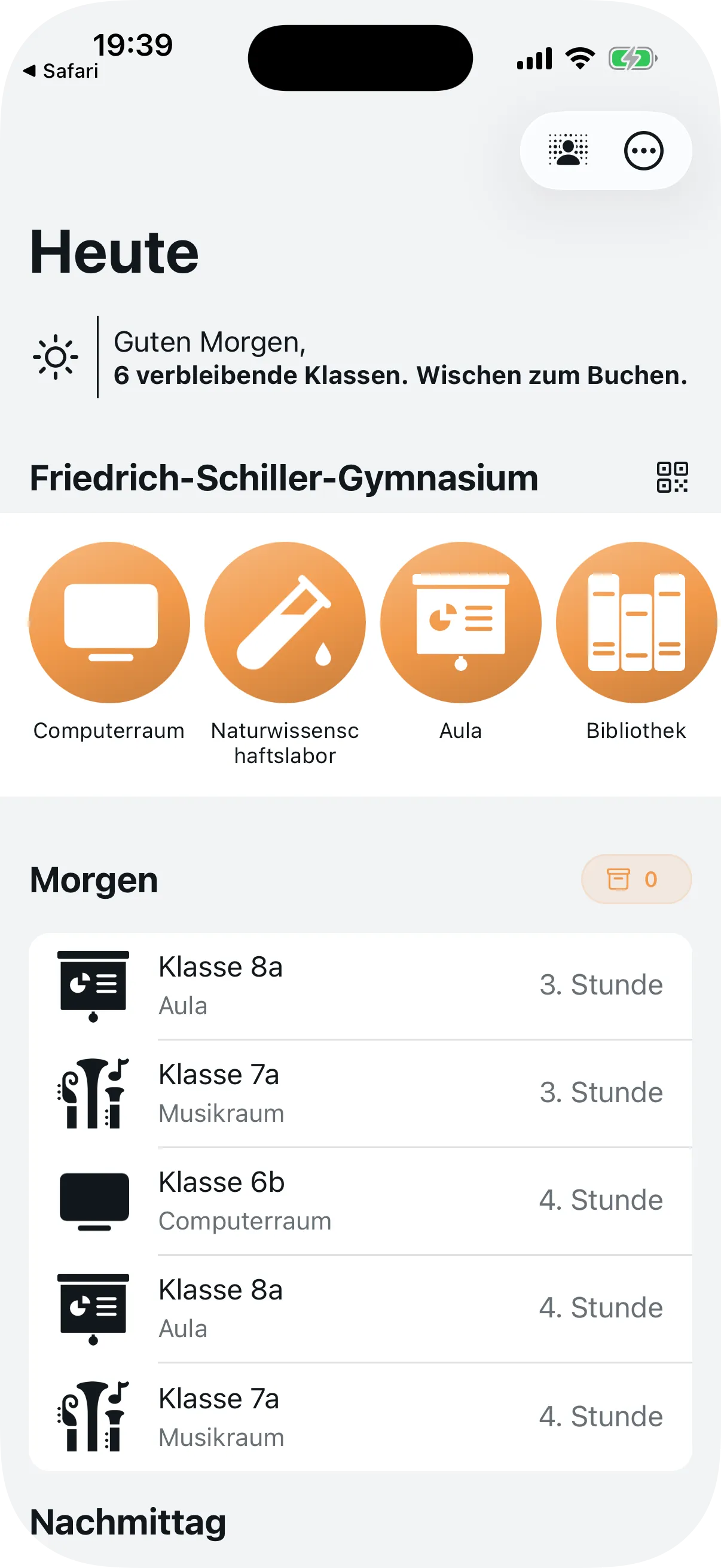Open the archive counter badge showing zero

pos(636,878)
